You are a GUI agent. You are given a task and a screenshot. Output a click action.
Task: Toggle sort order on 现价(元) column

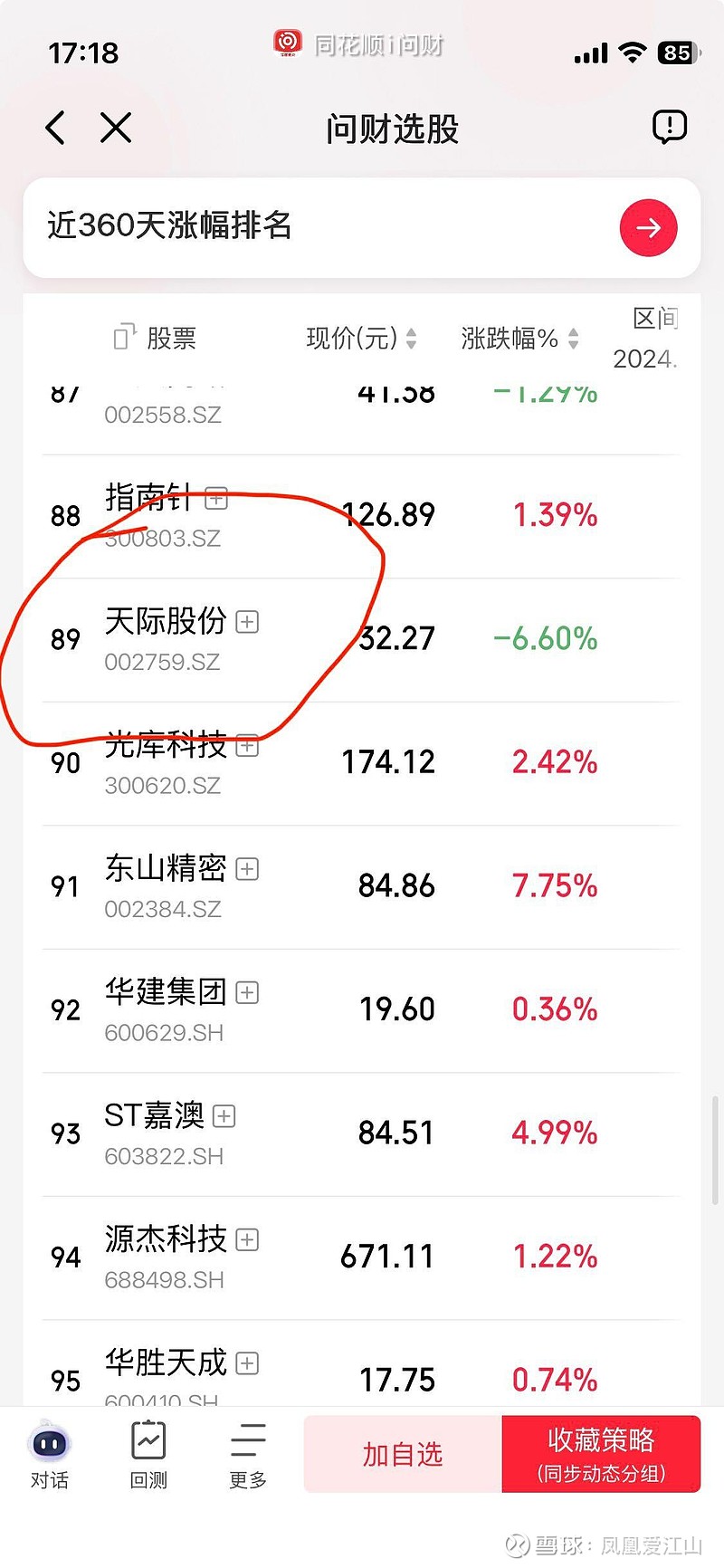[413, 339]
